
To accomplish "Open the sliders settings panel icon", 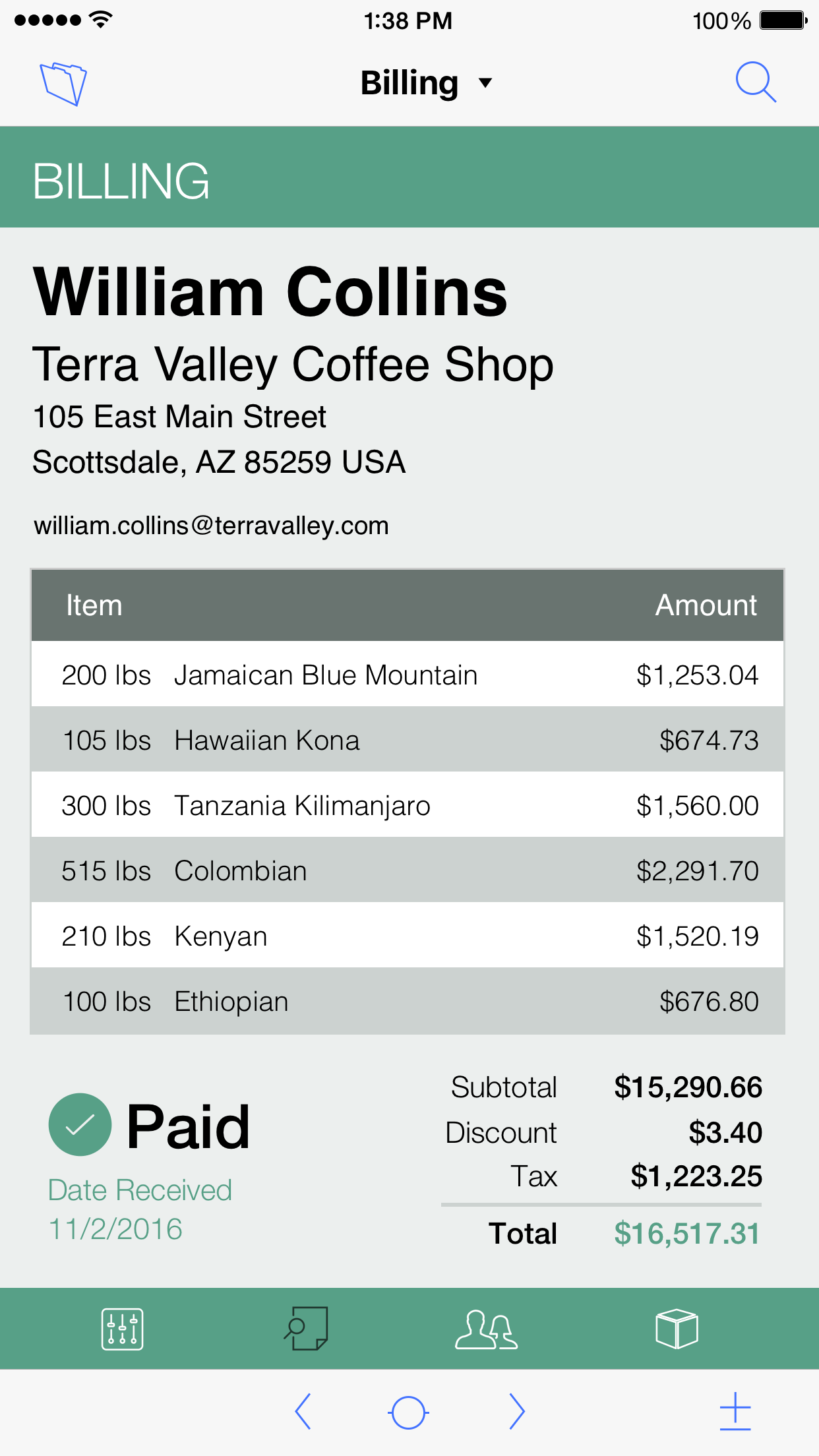I will pyautogui.click(x=123, y=1329).
